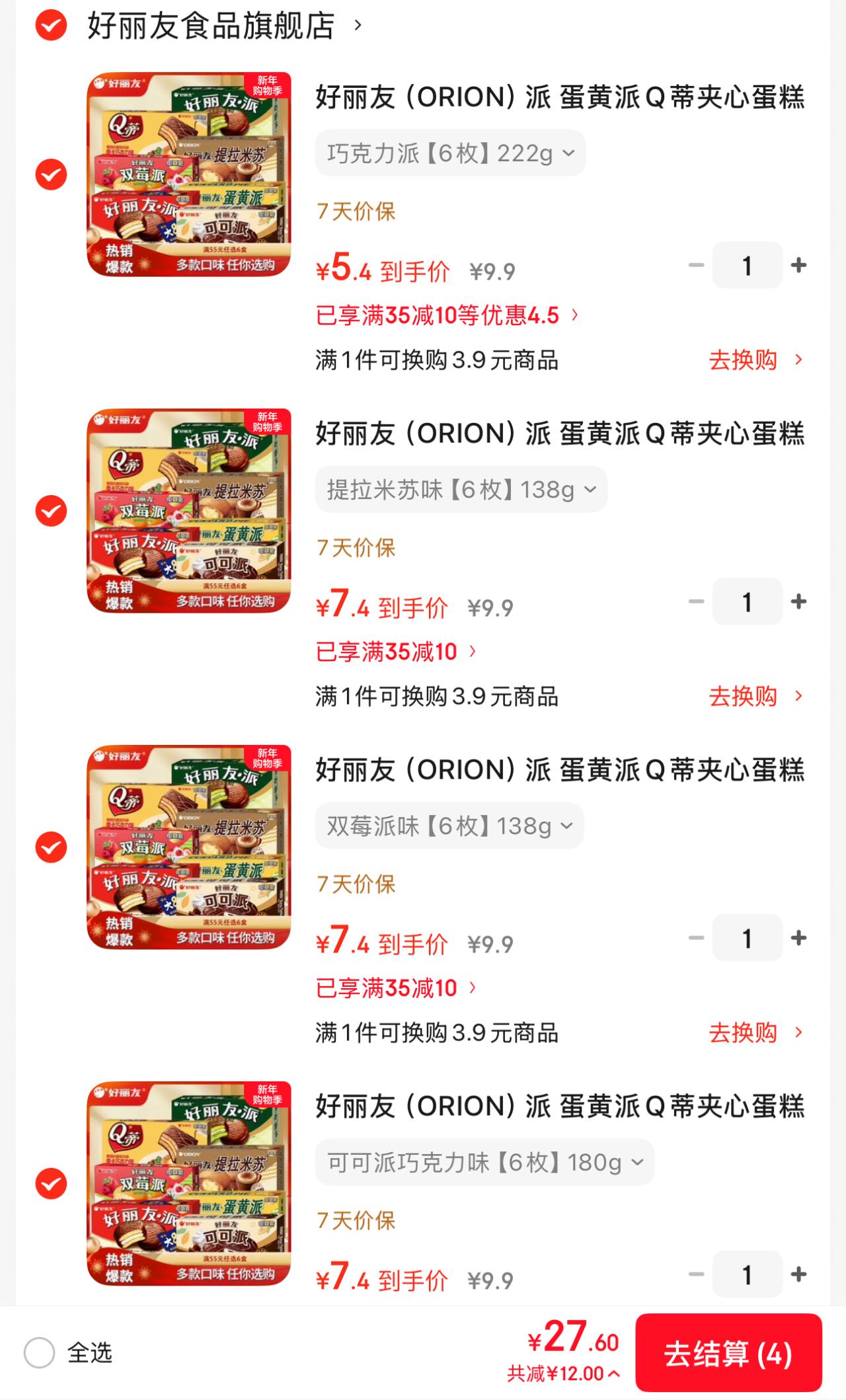
Task: Tap 去换购 under the 双莓派味 item
Action: pyautogui.click(x=755, y=1033)
